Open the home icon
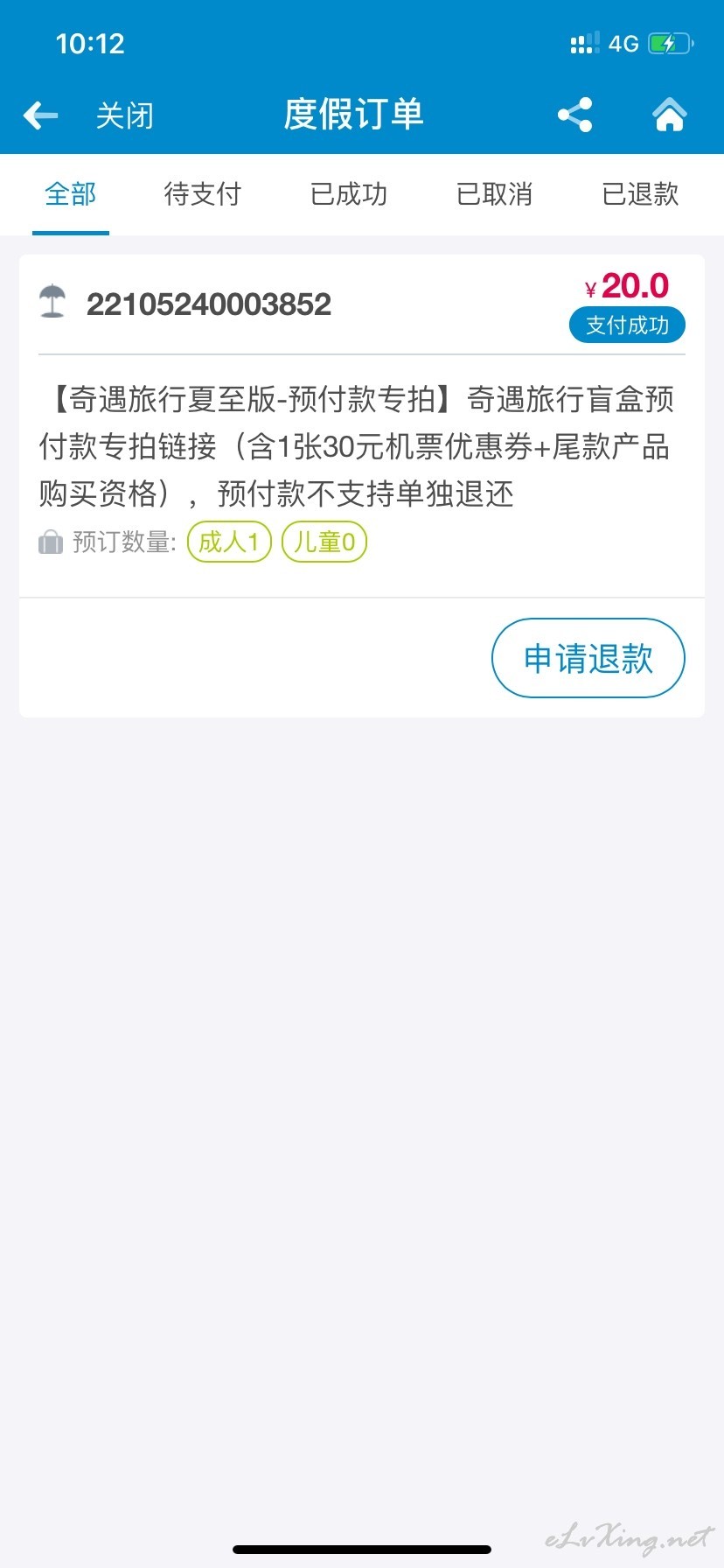The image size is (724, 1568). point(670,115)
